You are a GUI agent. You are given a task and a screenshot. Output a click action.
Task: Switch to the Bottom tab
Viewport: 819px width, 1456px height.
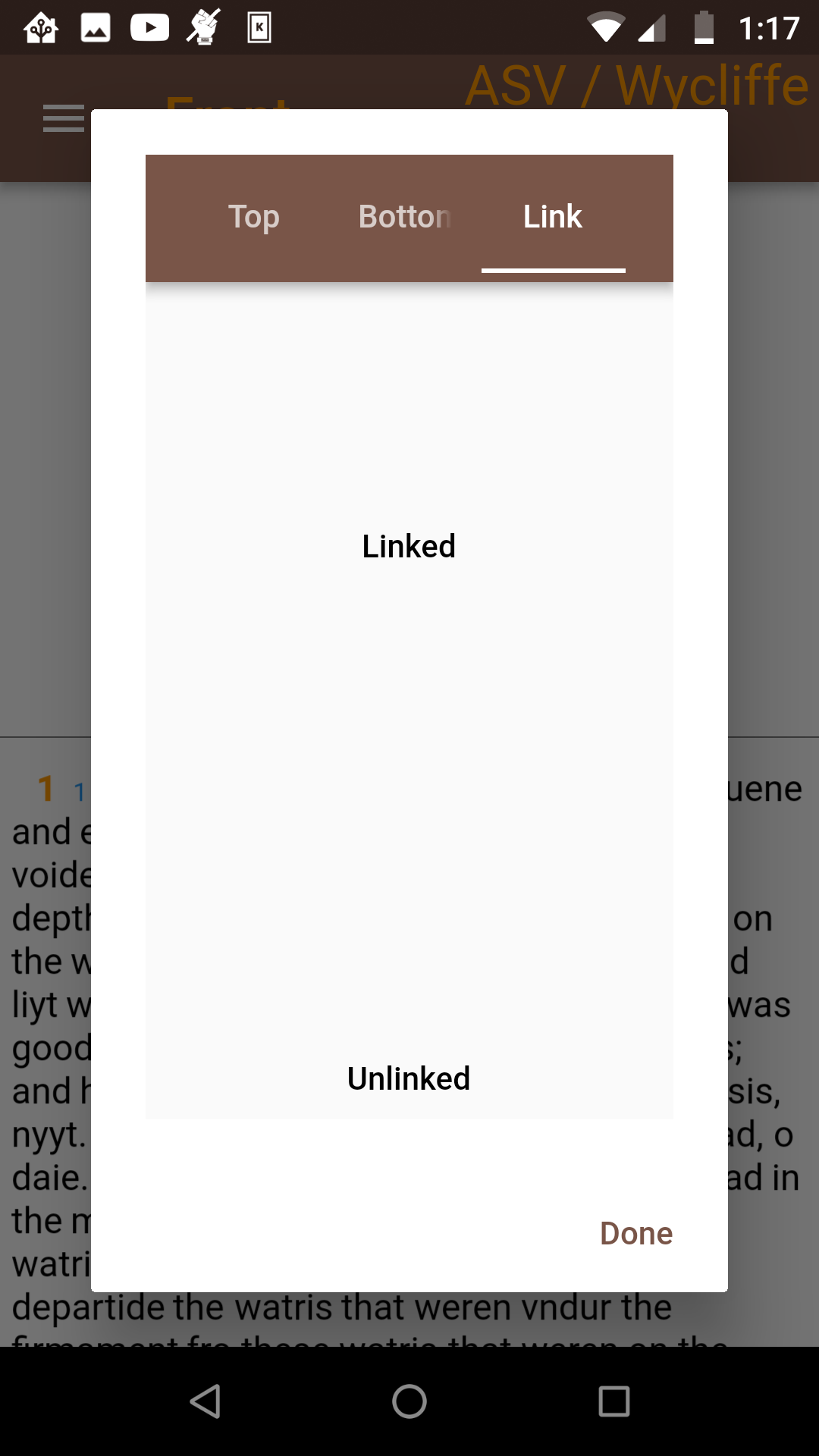tap(404, 218)
